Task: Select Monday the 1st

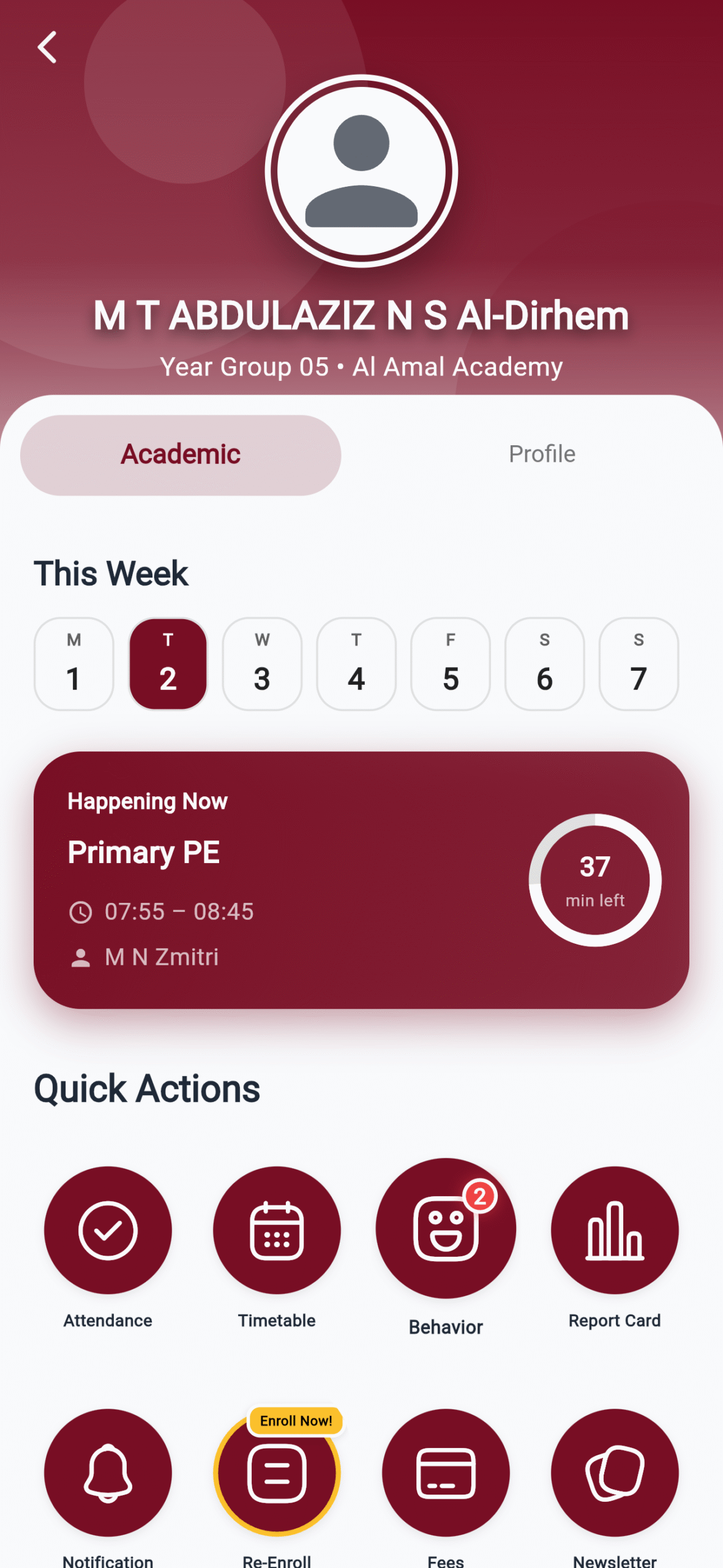Action: click(73, 664)
